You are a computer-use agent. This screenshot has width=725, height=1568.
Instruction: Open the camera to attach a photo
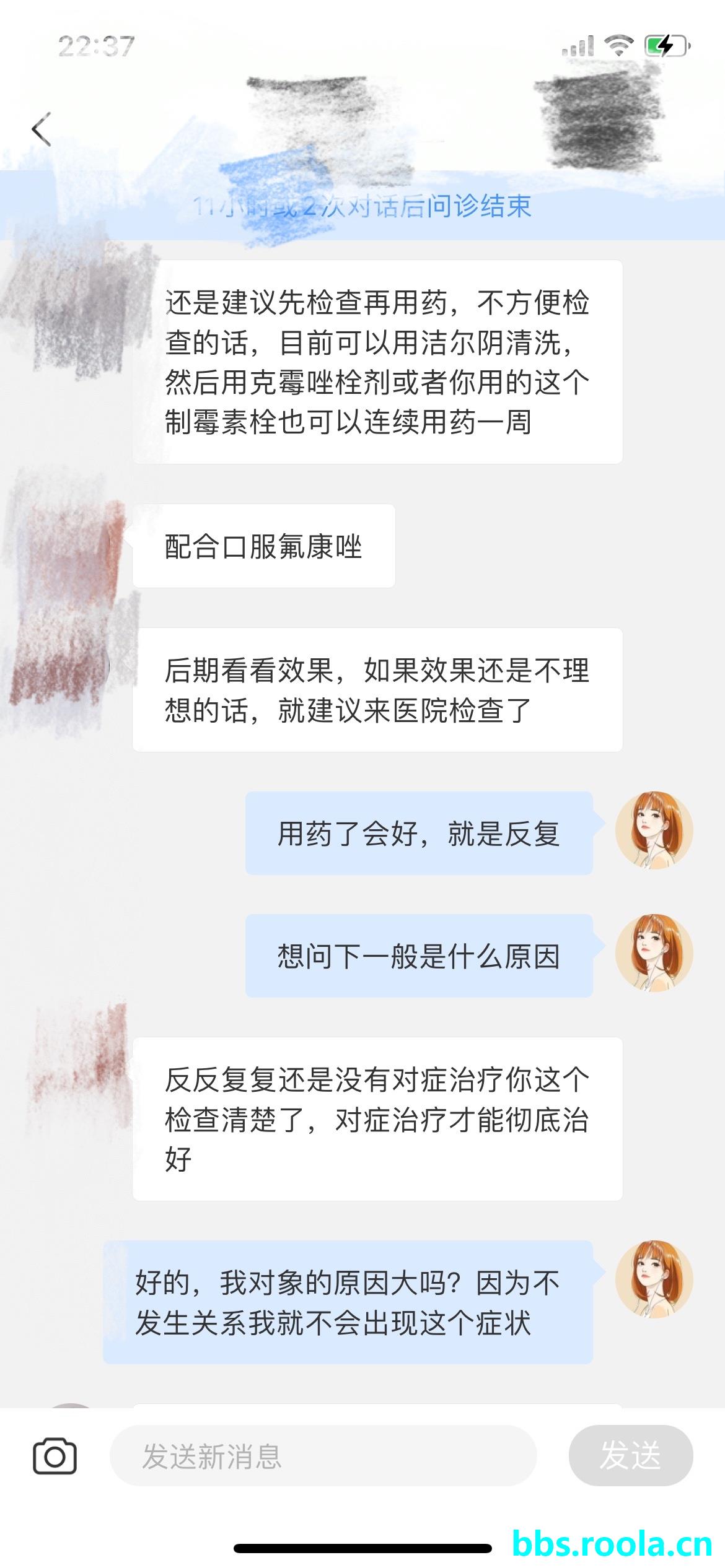(x=55, y=1456)
